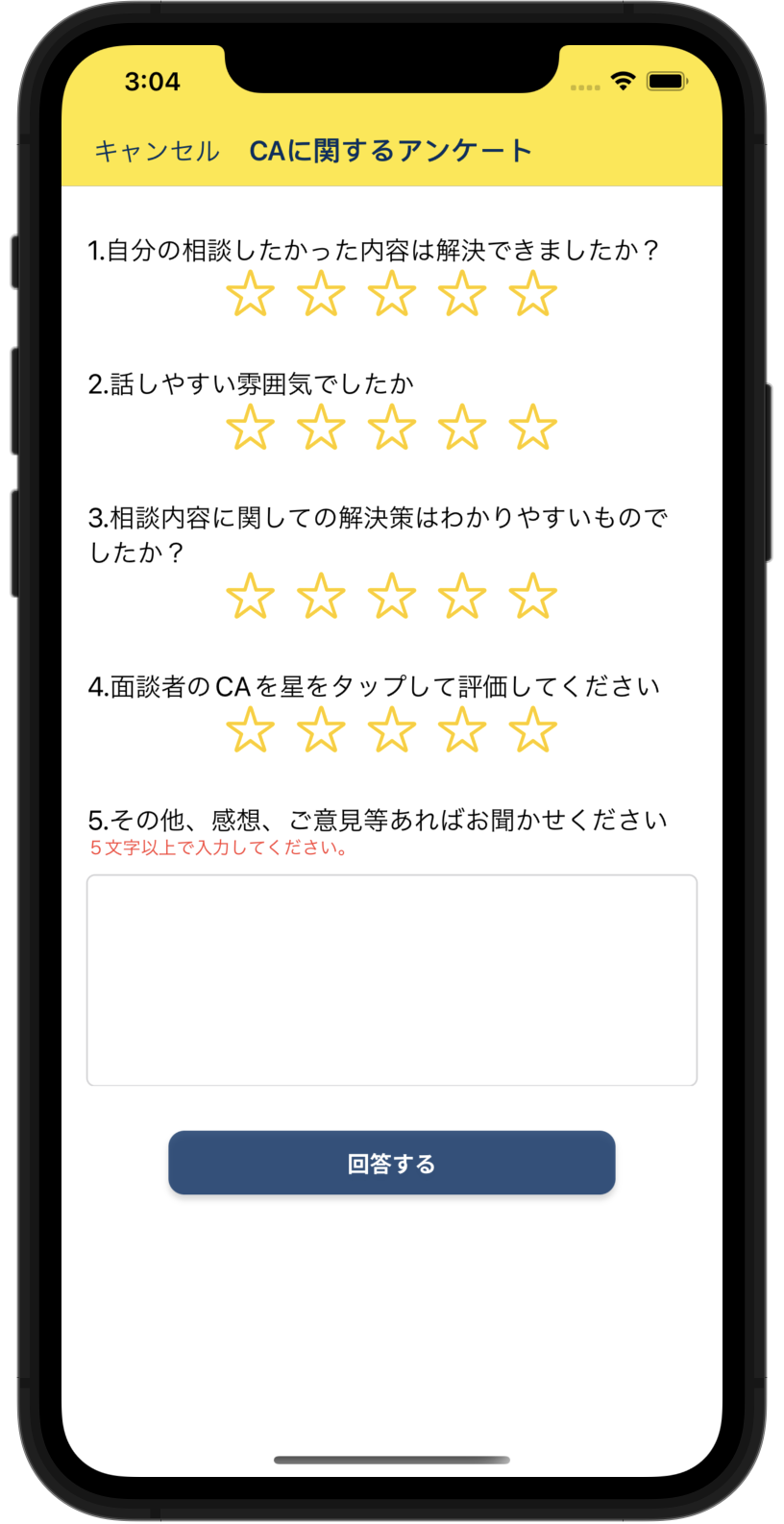
Task: Give question 2 two stars
Action: 321,427
